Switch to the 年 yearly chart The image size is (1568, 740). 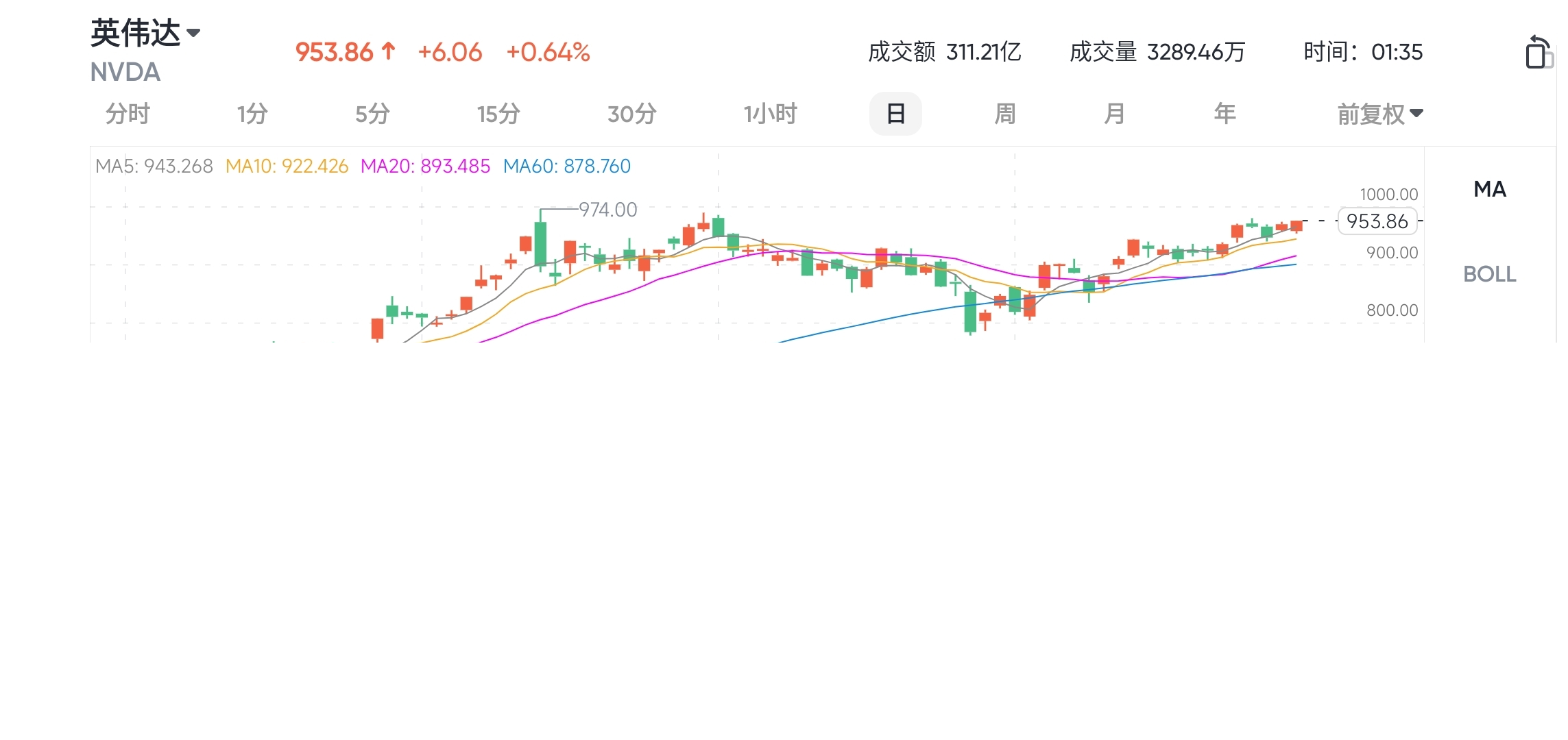click(x=1225, y=114)
